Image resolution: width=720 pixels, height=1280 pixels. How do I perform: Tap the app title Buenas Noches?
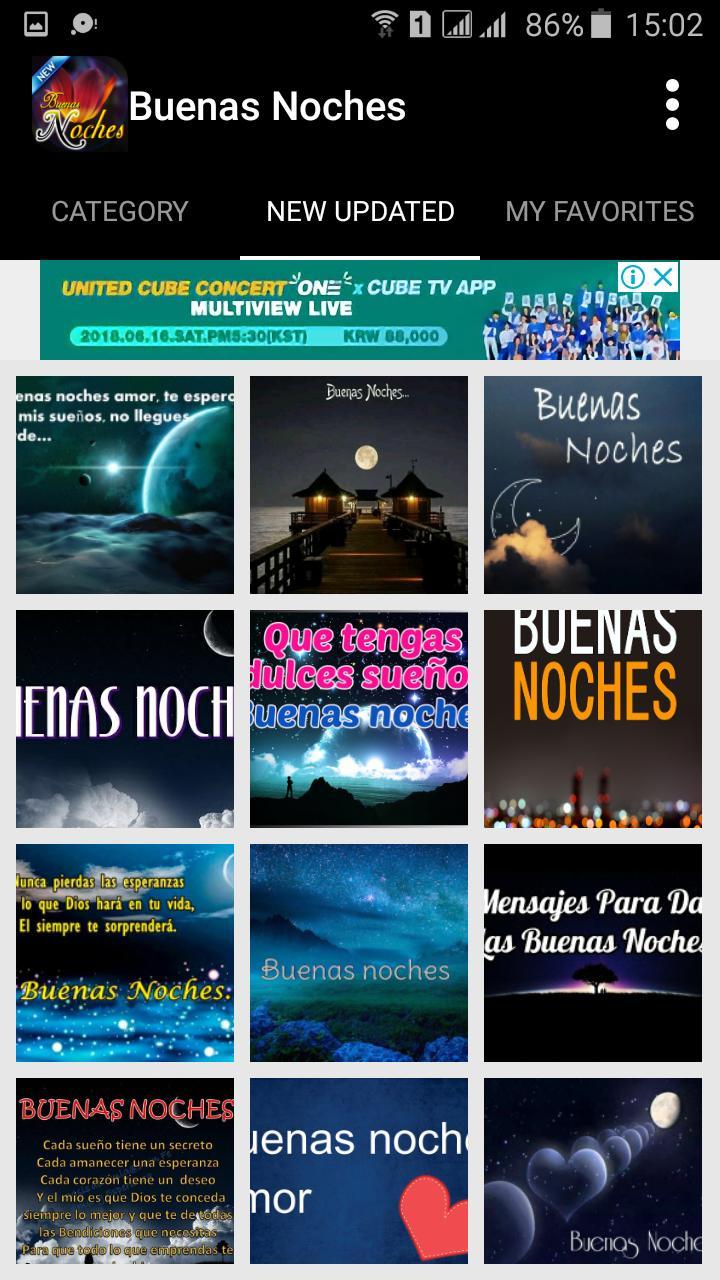267,104
